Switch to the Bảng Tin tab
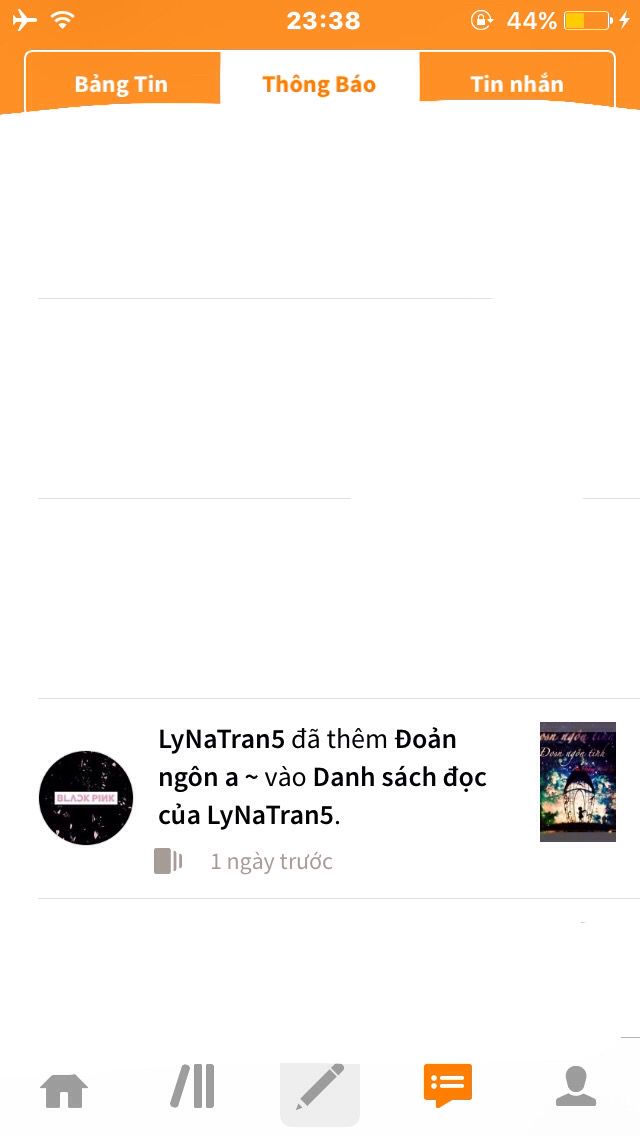 point(121,84)
